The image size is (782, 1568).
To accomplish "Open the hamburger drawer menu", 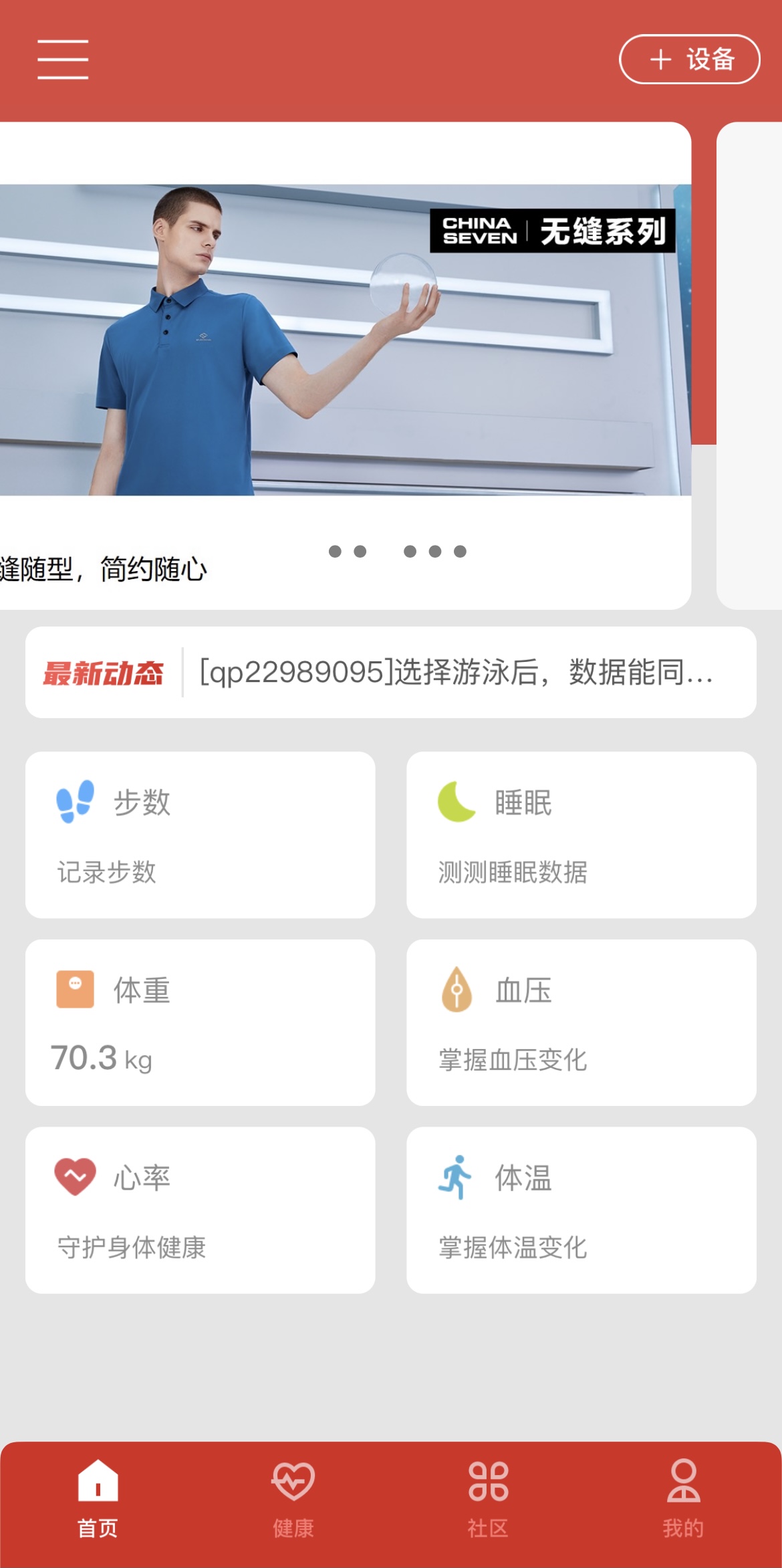I will pos(62,59).
